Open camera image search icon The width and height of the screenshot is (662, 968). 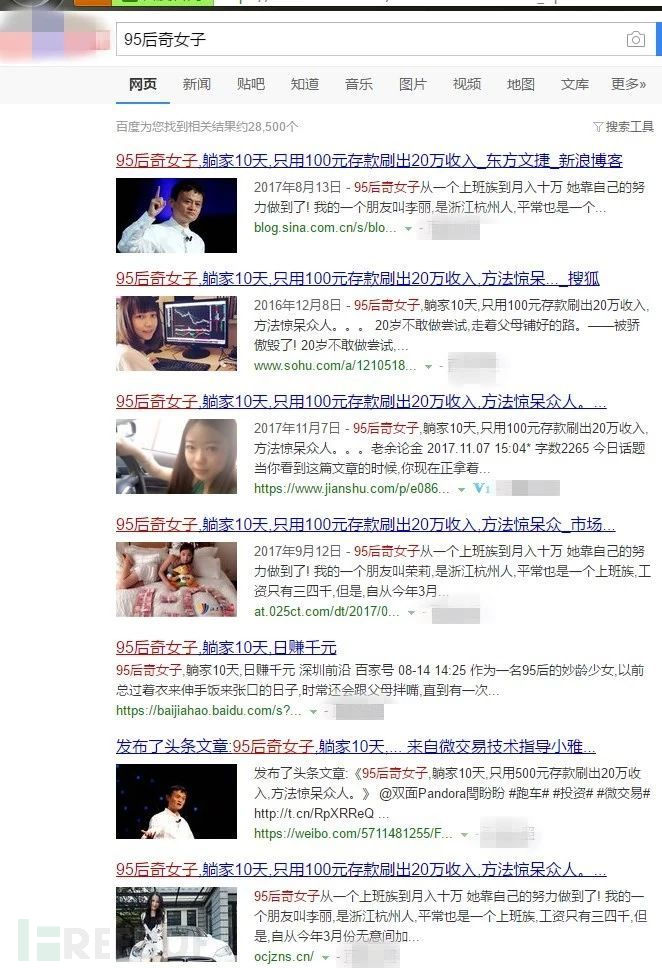coord(635,39)
